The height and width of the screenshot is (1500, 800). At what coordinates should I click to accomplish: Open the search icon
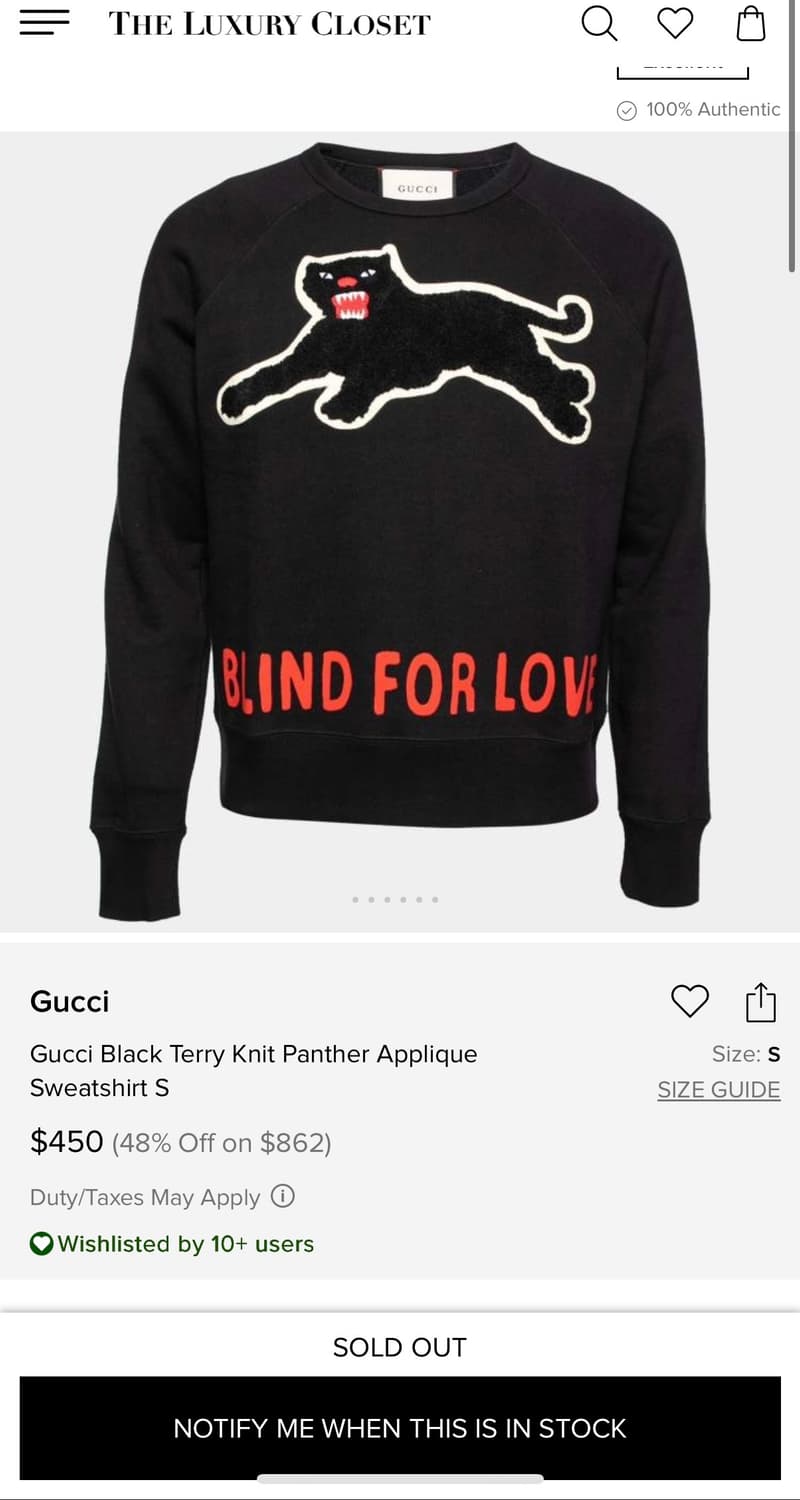(599, 25)
